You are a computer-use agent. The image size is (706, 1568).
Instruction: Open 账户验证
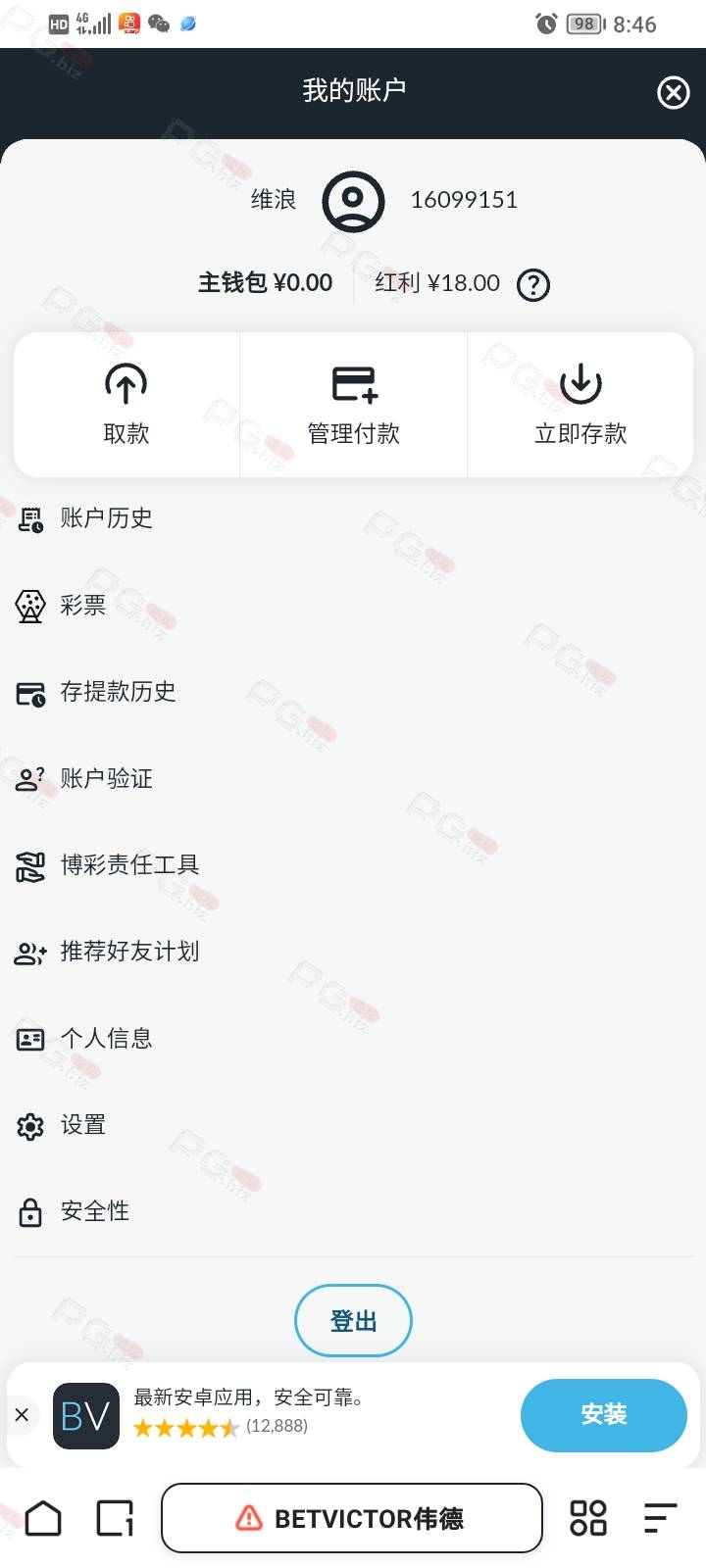point(106,779)
